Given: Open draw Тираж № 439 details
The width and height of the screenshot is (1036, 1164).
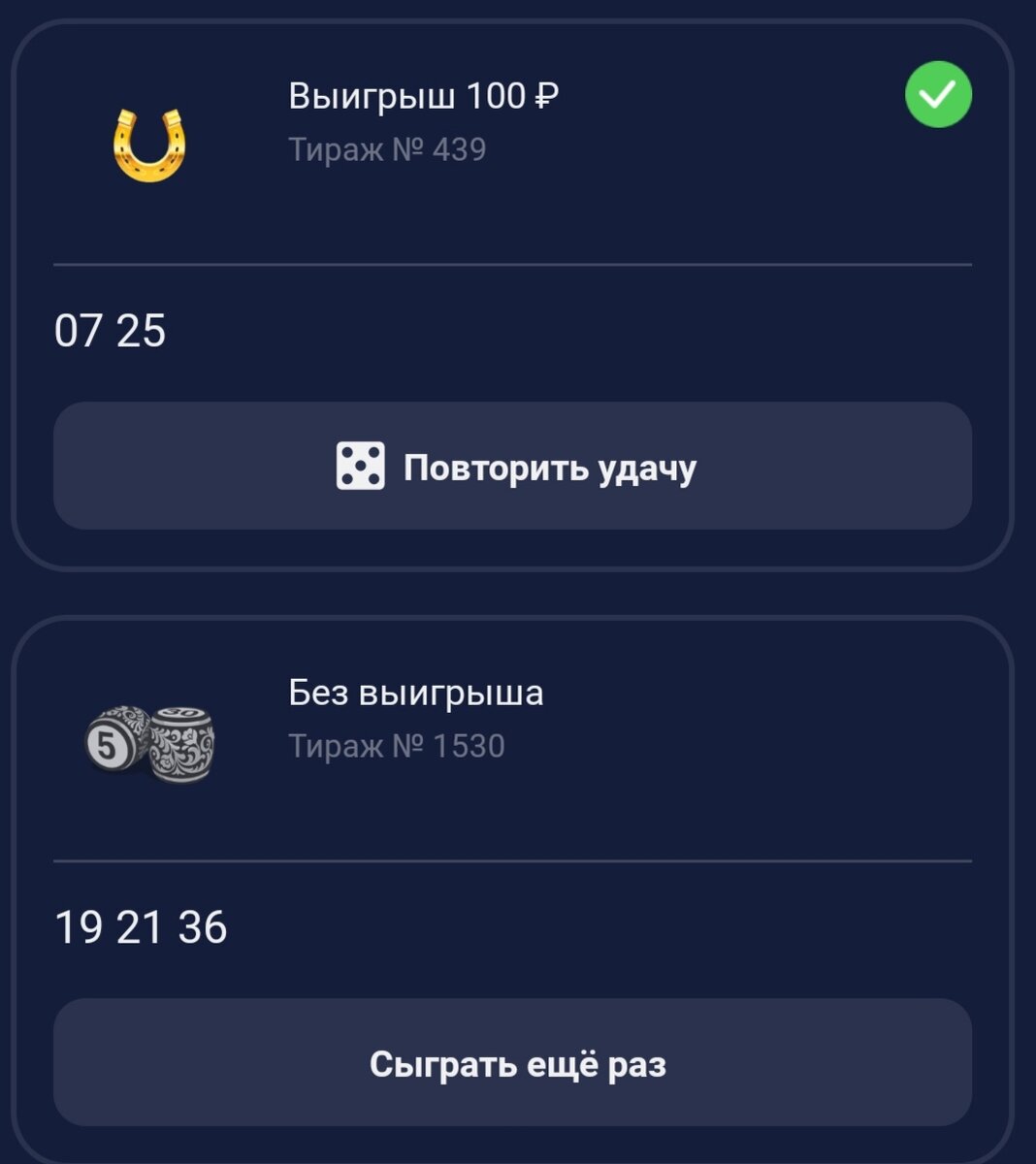Looking at the screenshot, I should (388, 147).
